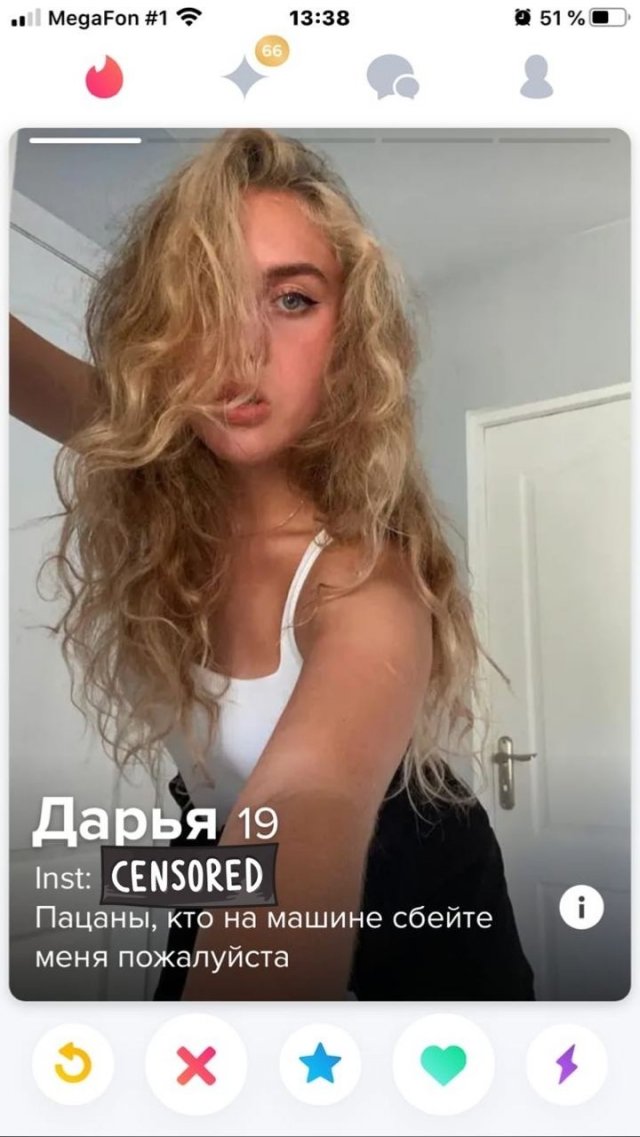
Task: Switch to the messages tab
Action: 391,77
